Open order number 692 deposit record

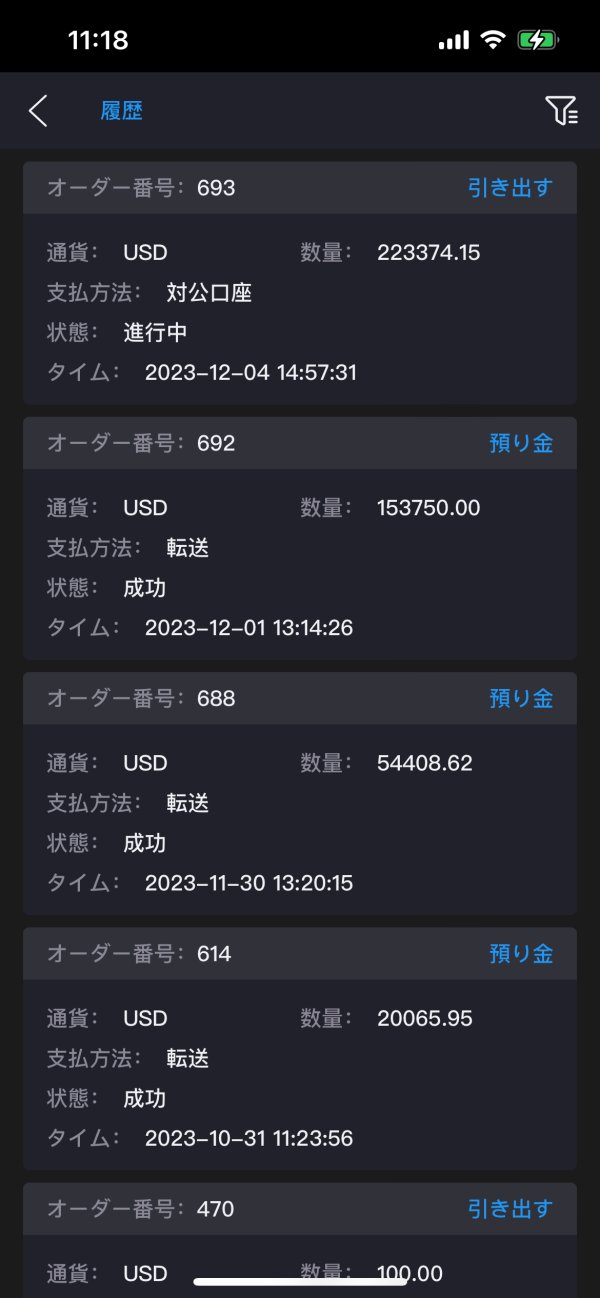click(300, 538)
